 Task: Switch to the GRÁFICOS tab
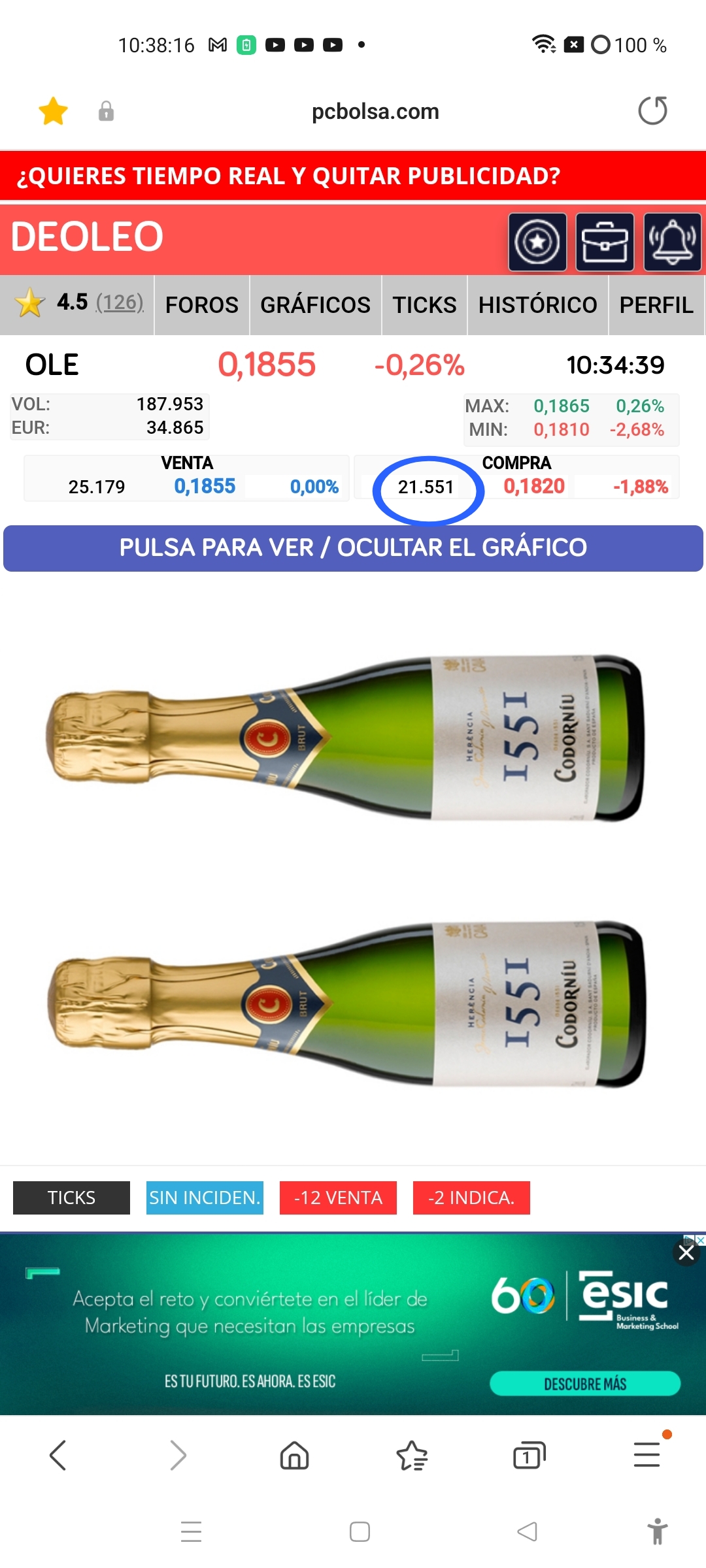pyautogui.click(x=315, y=304)
